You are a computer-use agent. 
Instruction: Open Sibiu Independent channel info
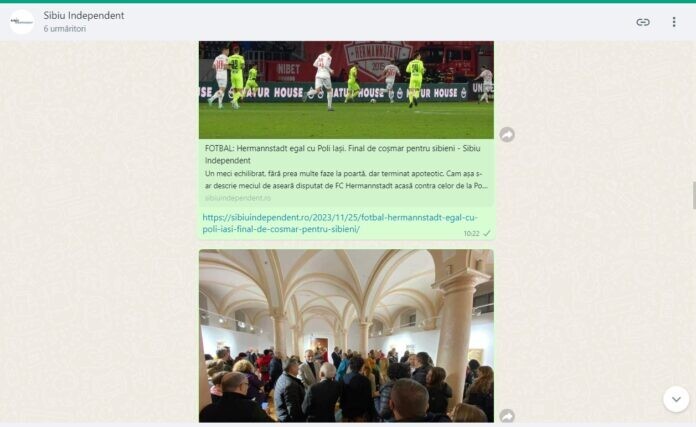pyautogui.click(x=84, y=16)
